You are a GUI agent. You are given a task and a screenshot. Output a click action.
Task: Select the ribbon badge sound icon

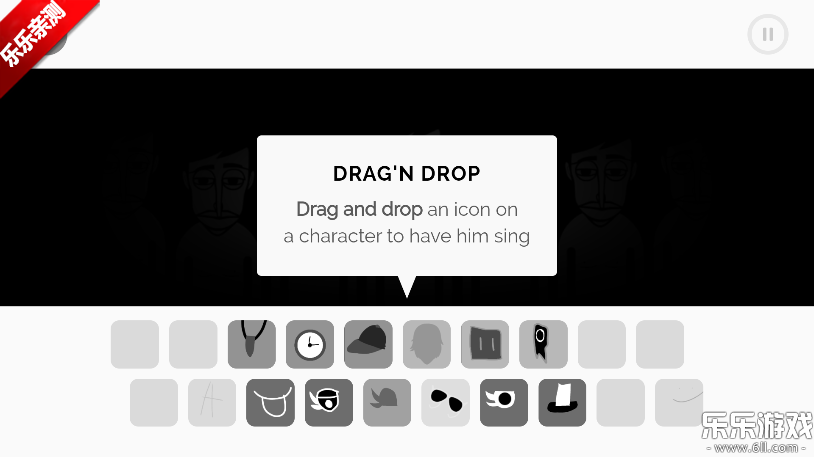point(543,344)
